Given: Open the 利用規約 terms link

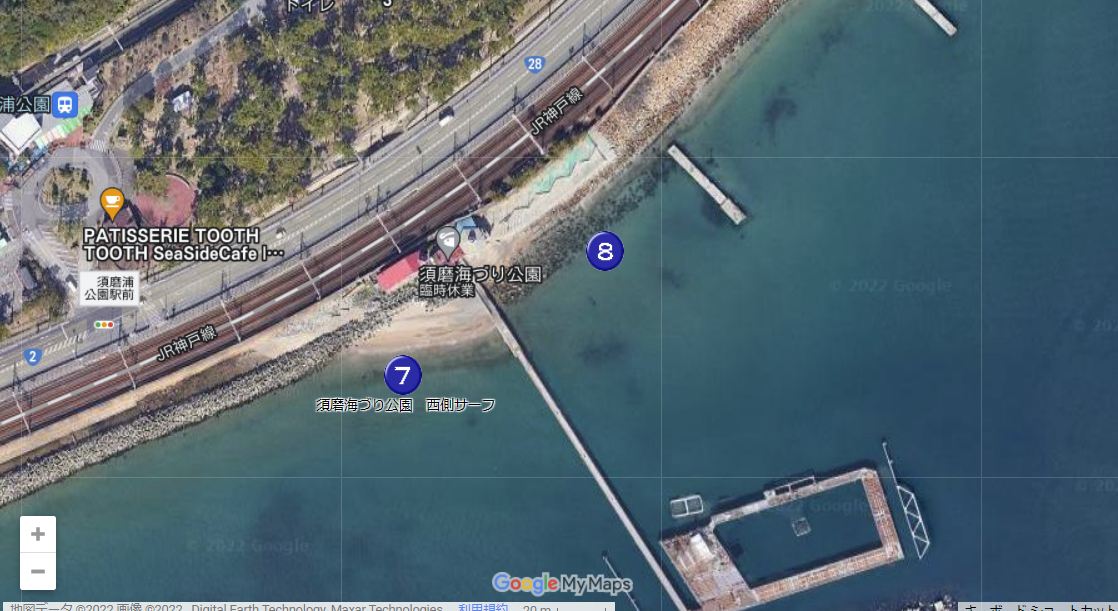Looking at the screenshot, I should [483, 606].
